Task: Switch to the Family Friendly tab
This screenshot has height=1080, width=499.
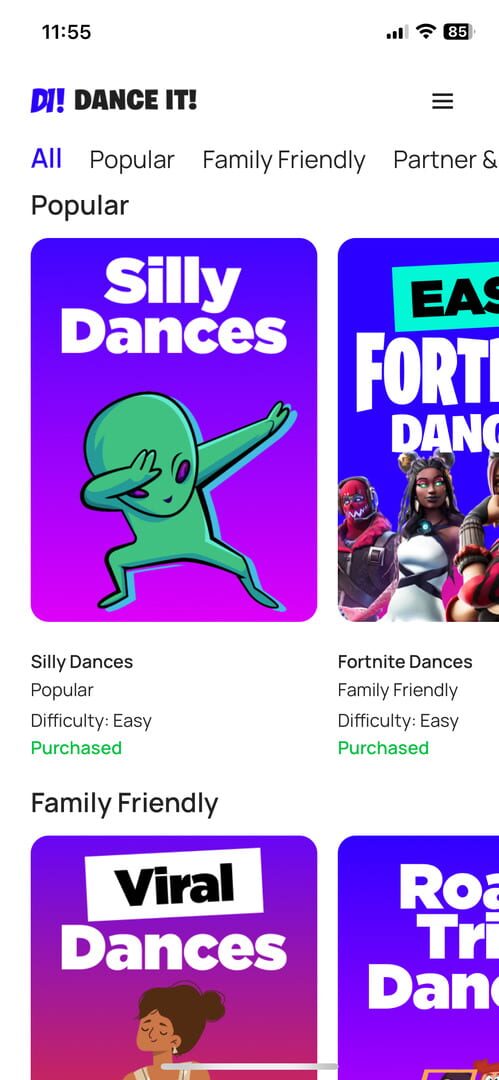Action: [283, 160]
